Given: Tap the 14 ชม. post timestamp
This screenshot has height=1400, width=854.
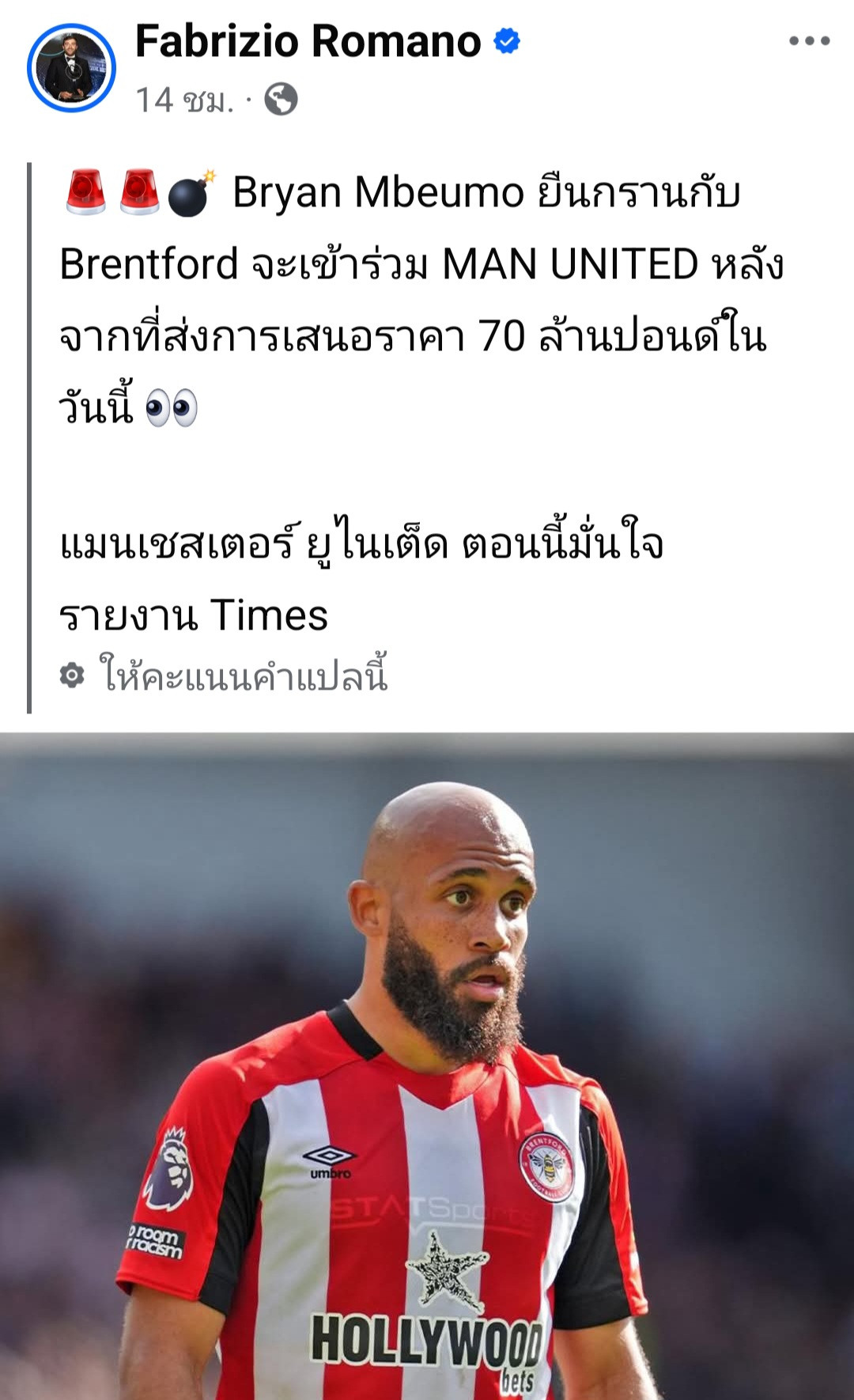Looking at the screenshot, I should 184,100.
